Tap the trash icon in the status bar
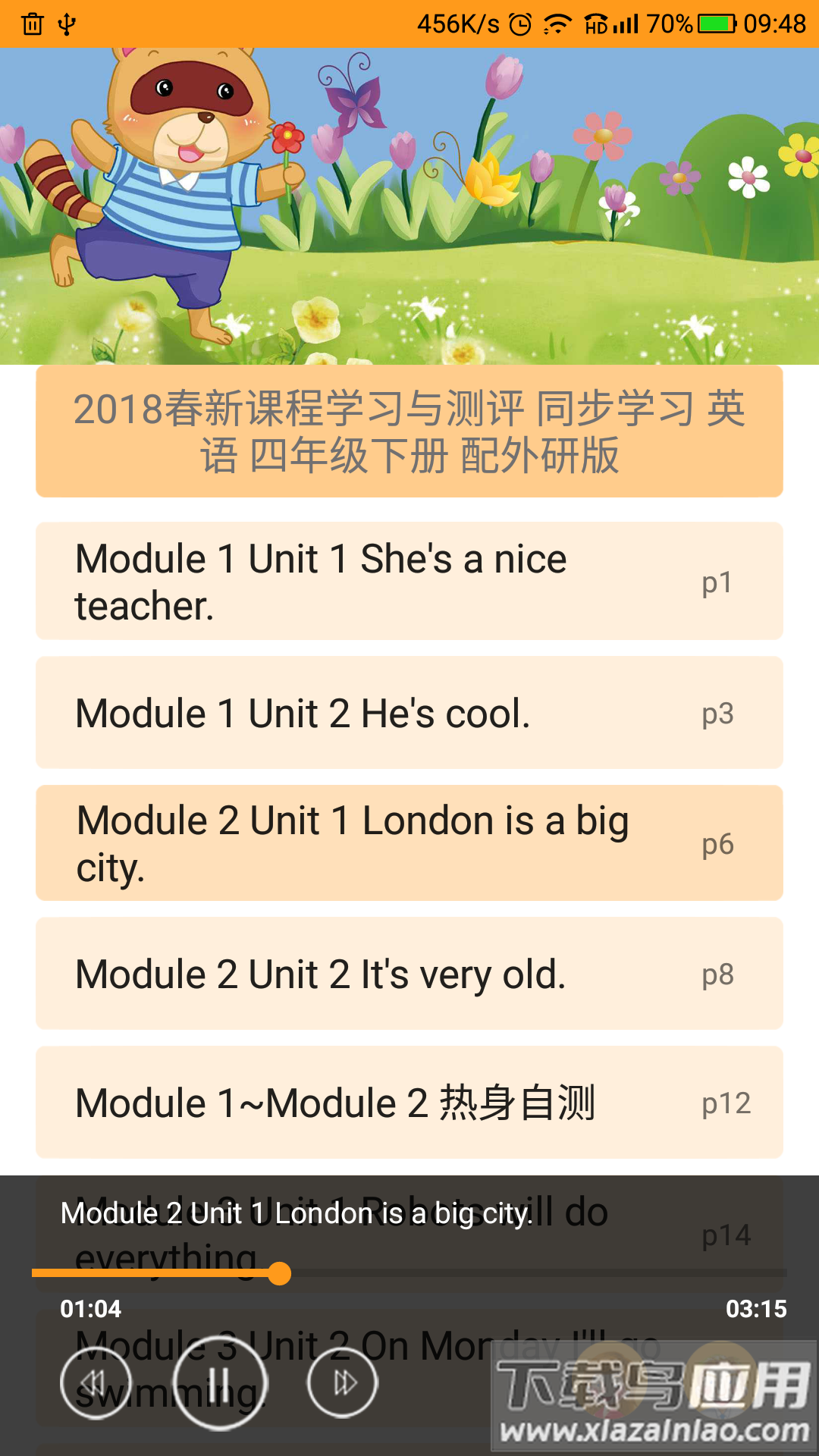The width and height of the screenshot is (819, 1456). pyautogui.click(x=33, y=24)
